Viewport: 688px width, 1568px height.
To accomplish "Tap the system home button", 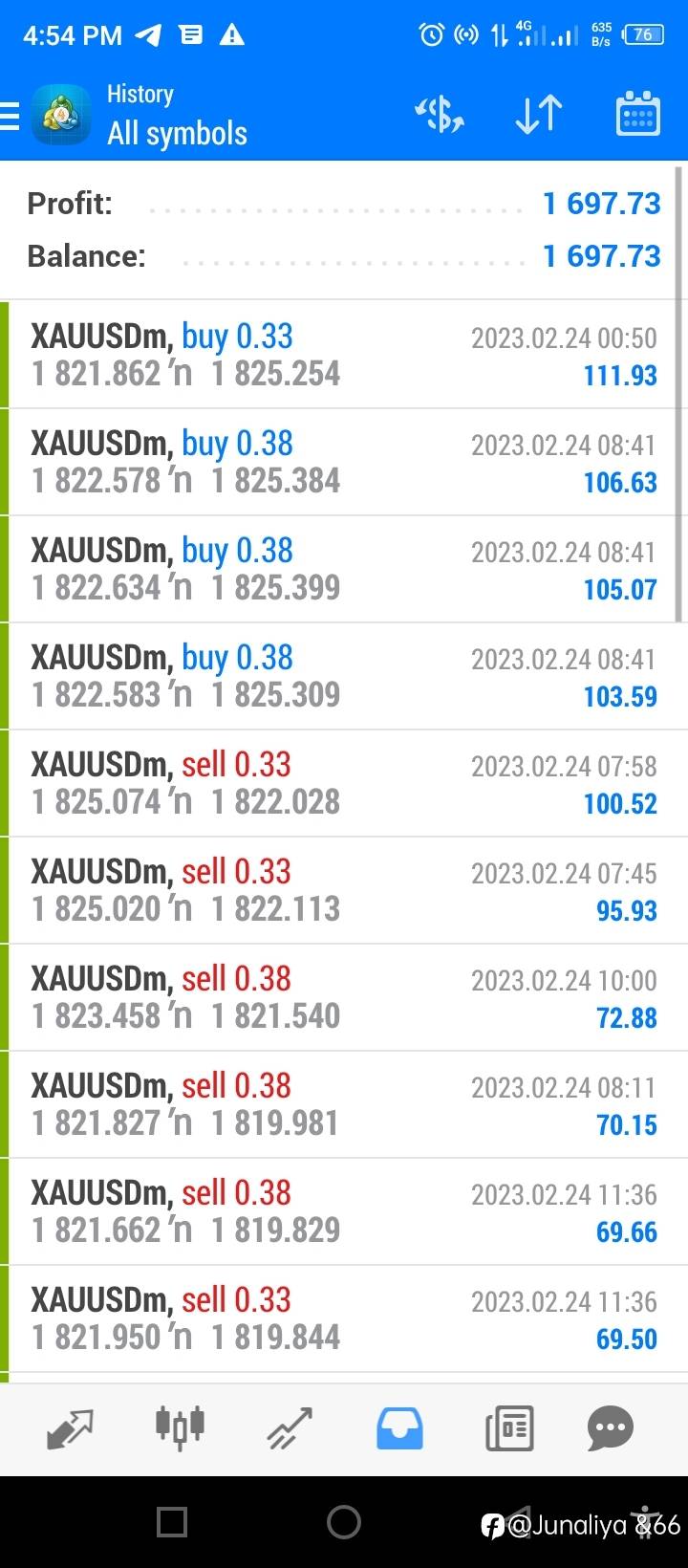I will (344, 1522).
